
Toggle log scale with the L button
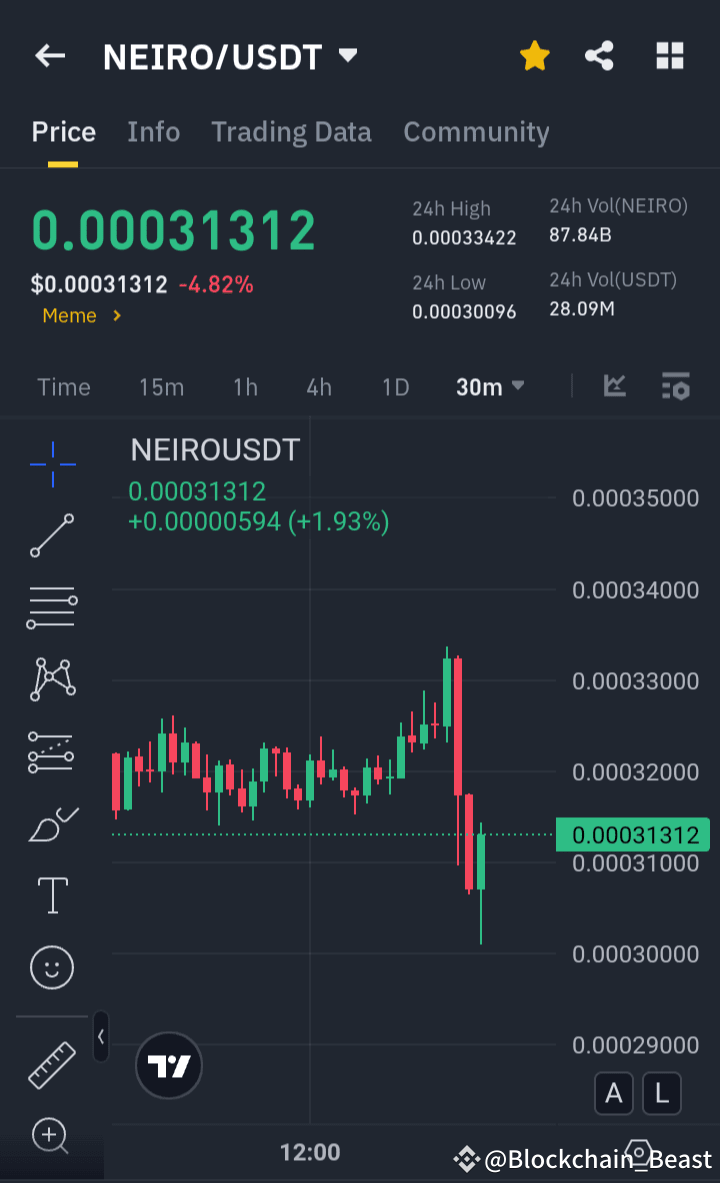(662, 1093)
